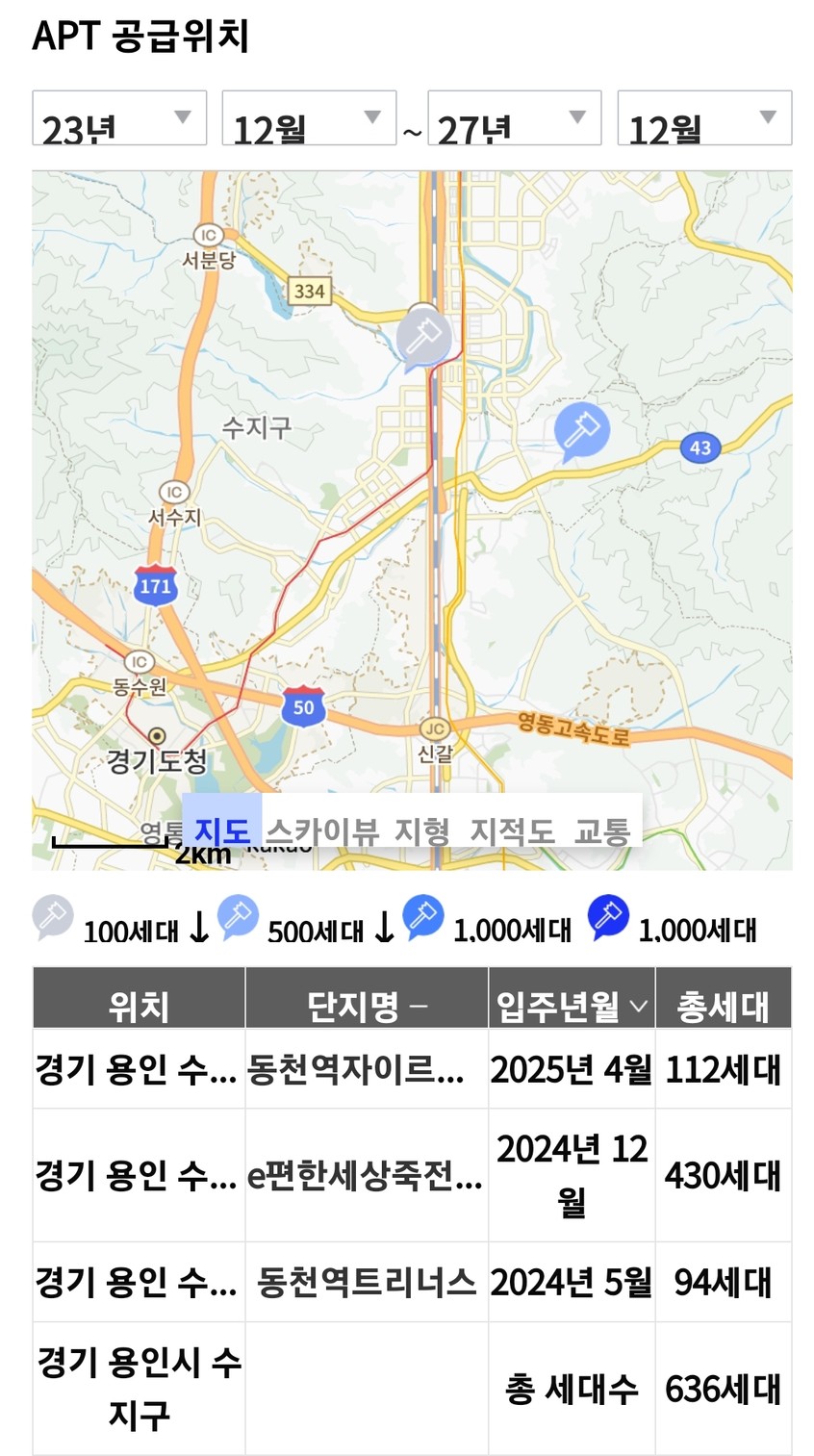
Task: Open the end month dropdown next to 27년
Action: (x=704, y=118)
